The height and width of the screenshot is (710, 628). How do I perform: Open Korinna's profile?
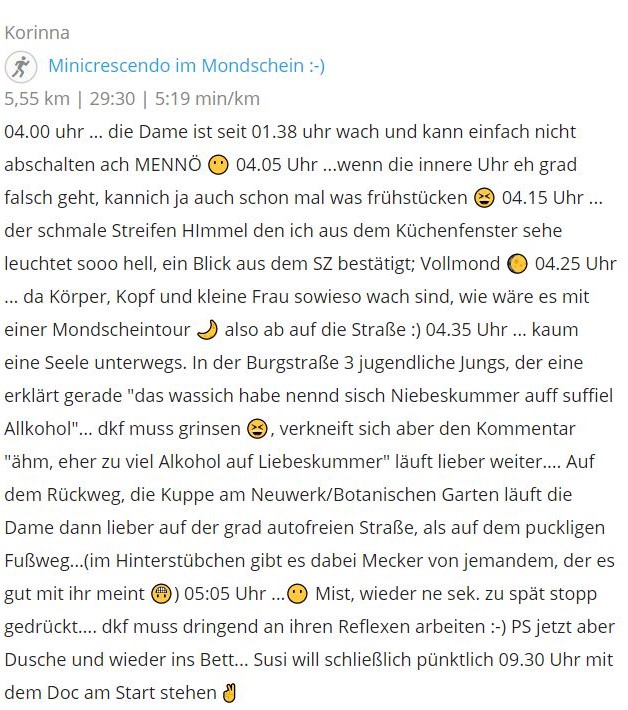point(37,33)
